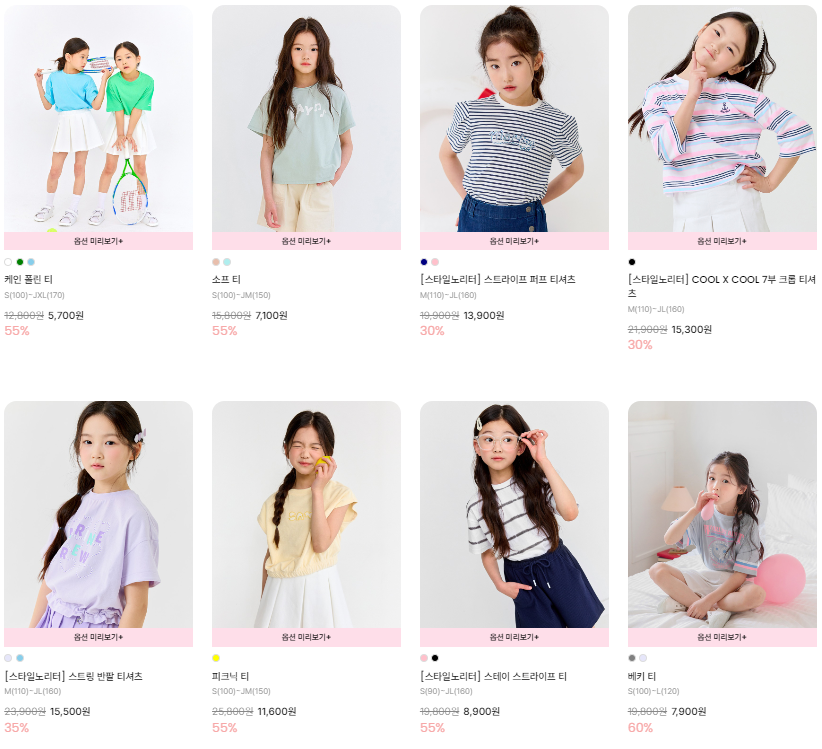822x749 pixels.
Task: Preview options for 스트링 반팔 티셔츠
Action: click(x=98, y=637)
